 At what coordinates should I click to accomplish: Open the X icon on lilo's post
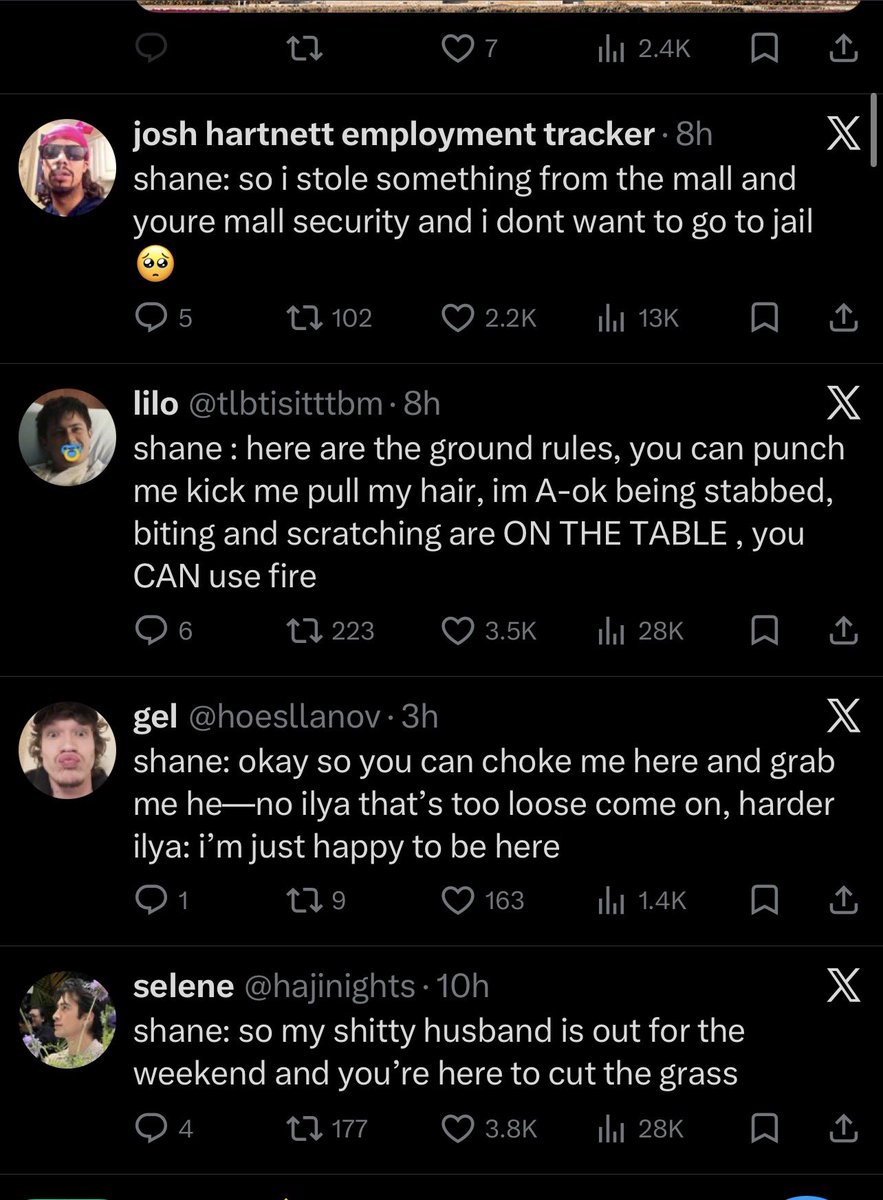point(844,403)
